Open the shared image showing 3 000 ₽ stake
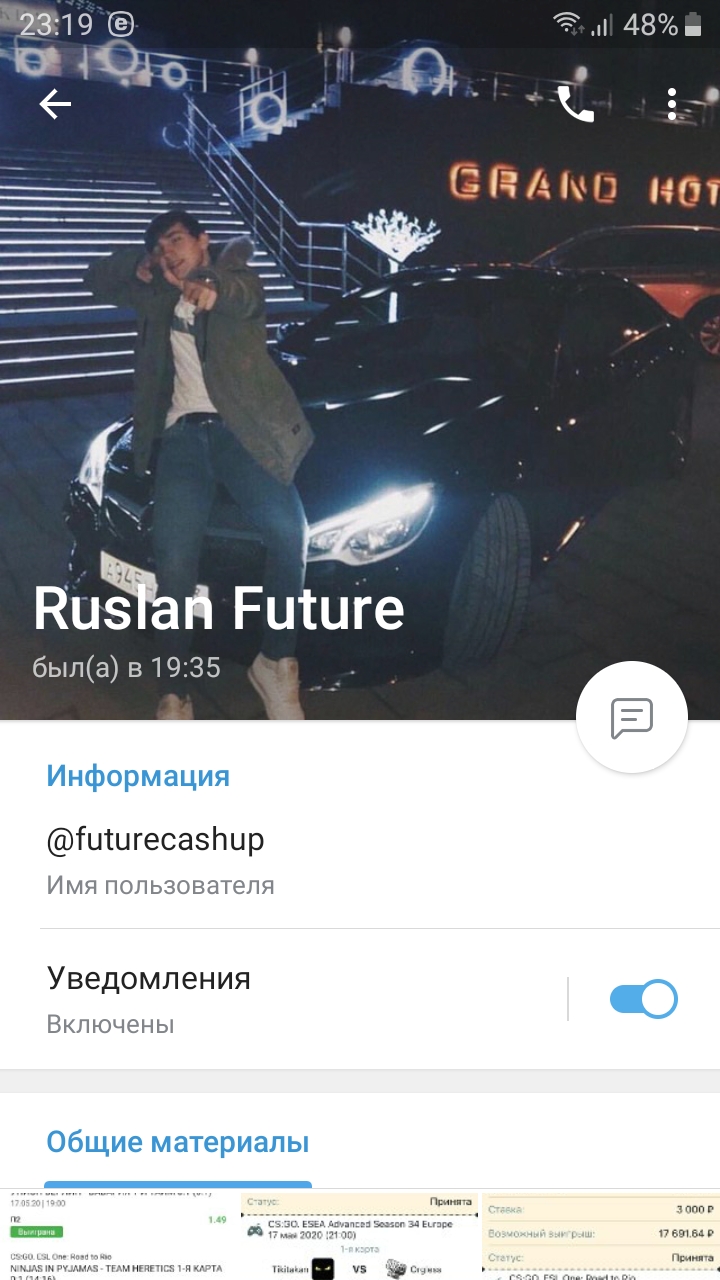This screenshot has width=720, height=1280. point(601,1236)
